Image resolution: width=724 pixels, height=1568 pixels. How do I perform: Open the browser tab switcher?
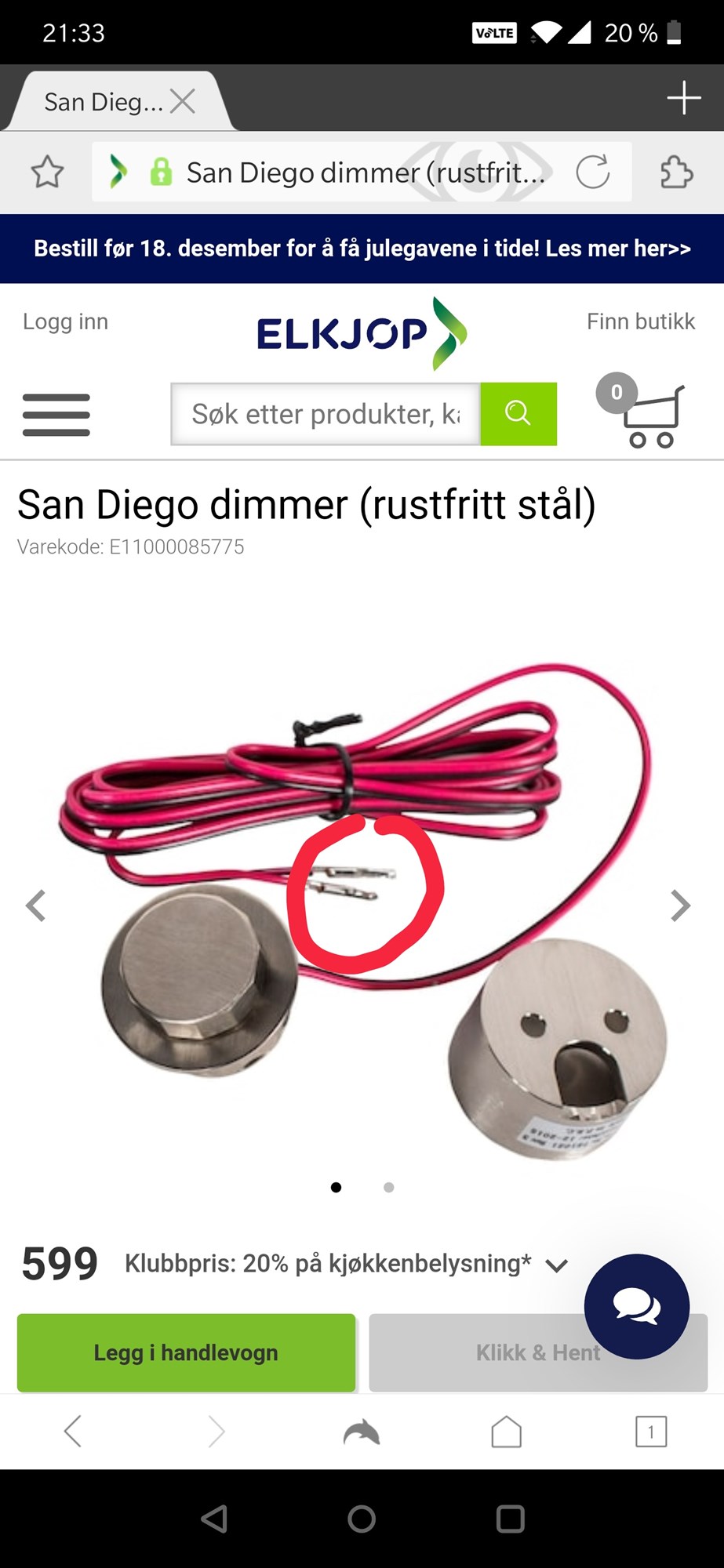pyautogui.click(x=651, y=1432)
